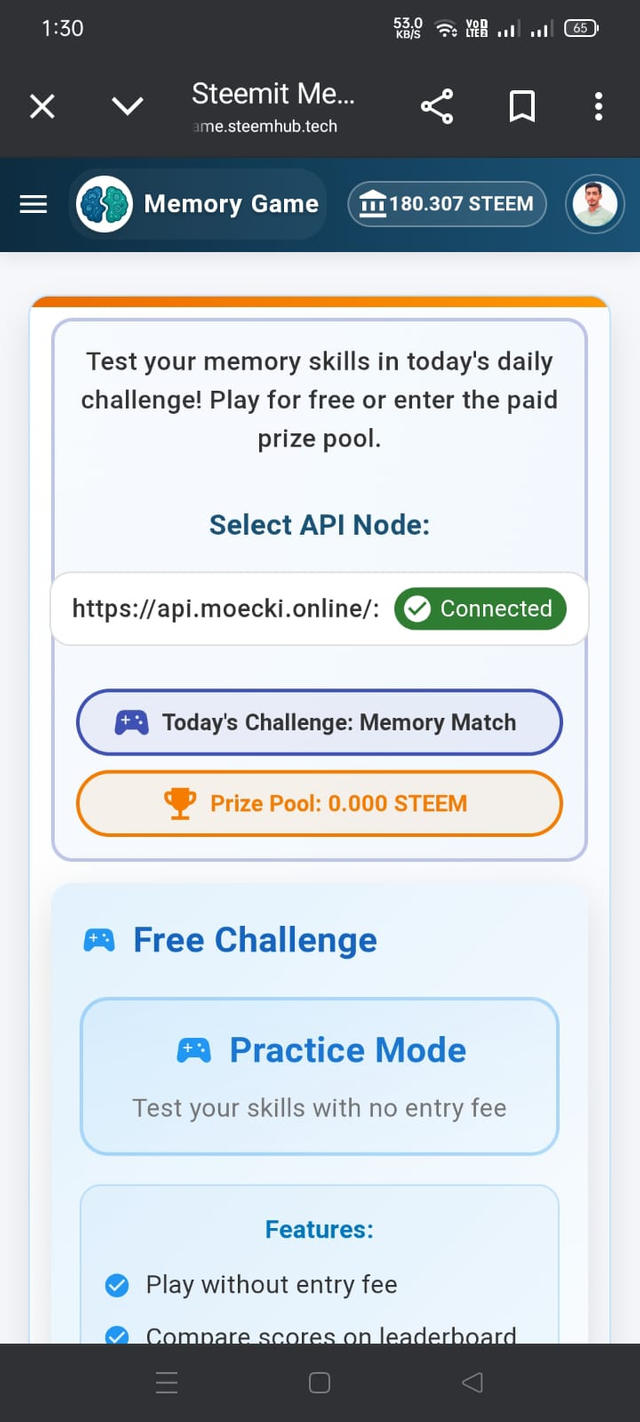This screenshot has width=640, height=1422.
Task: Open the 180.307 STEEM balance
Action: pos(447,204)
